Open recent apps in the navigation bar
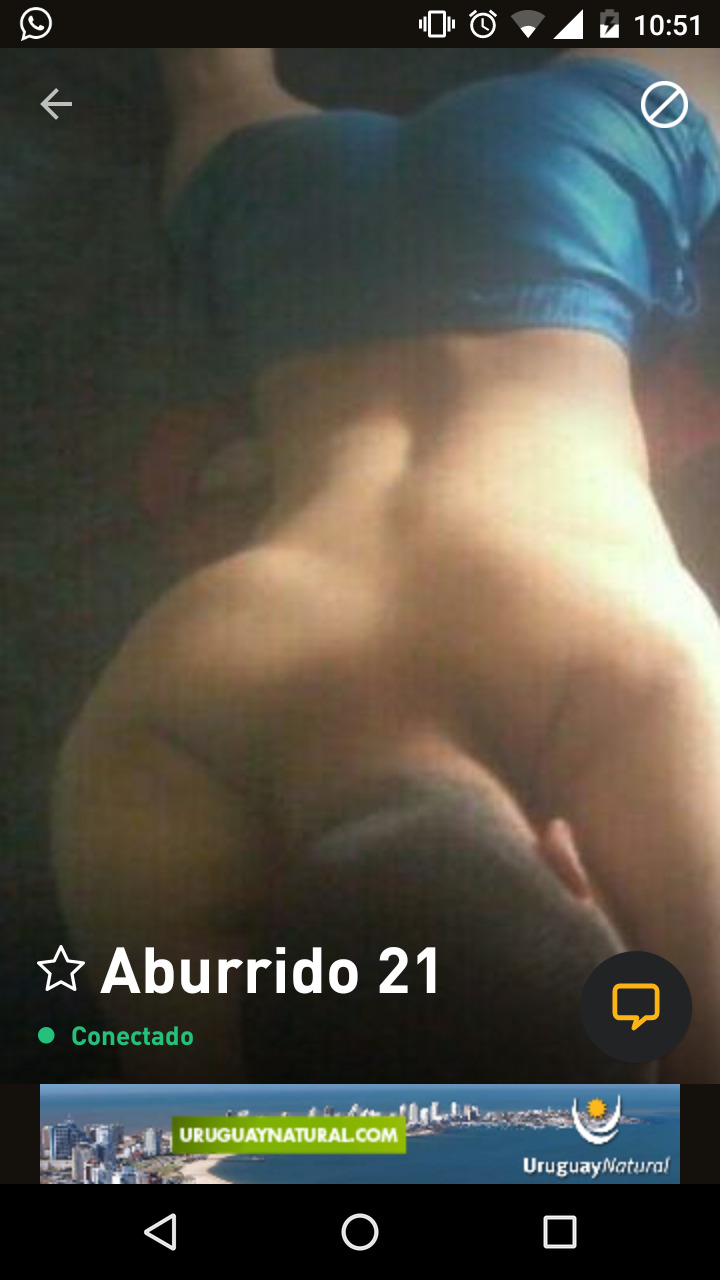Screen dimensions: 720x1280 point(559,1232)
